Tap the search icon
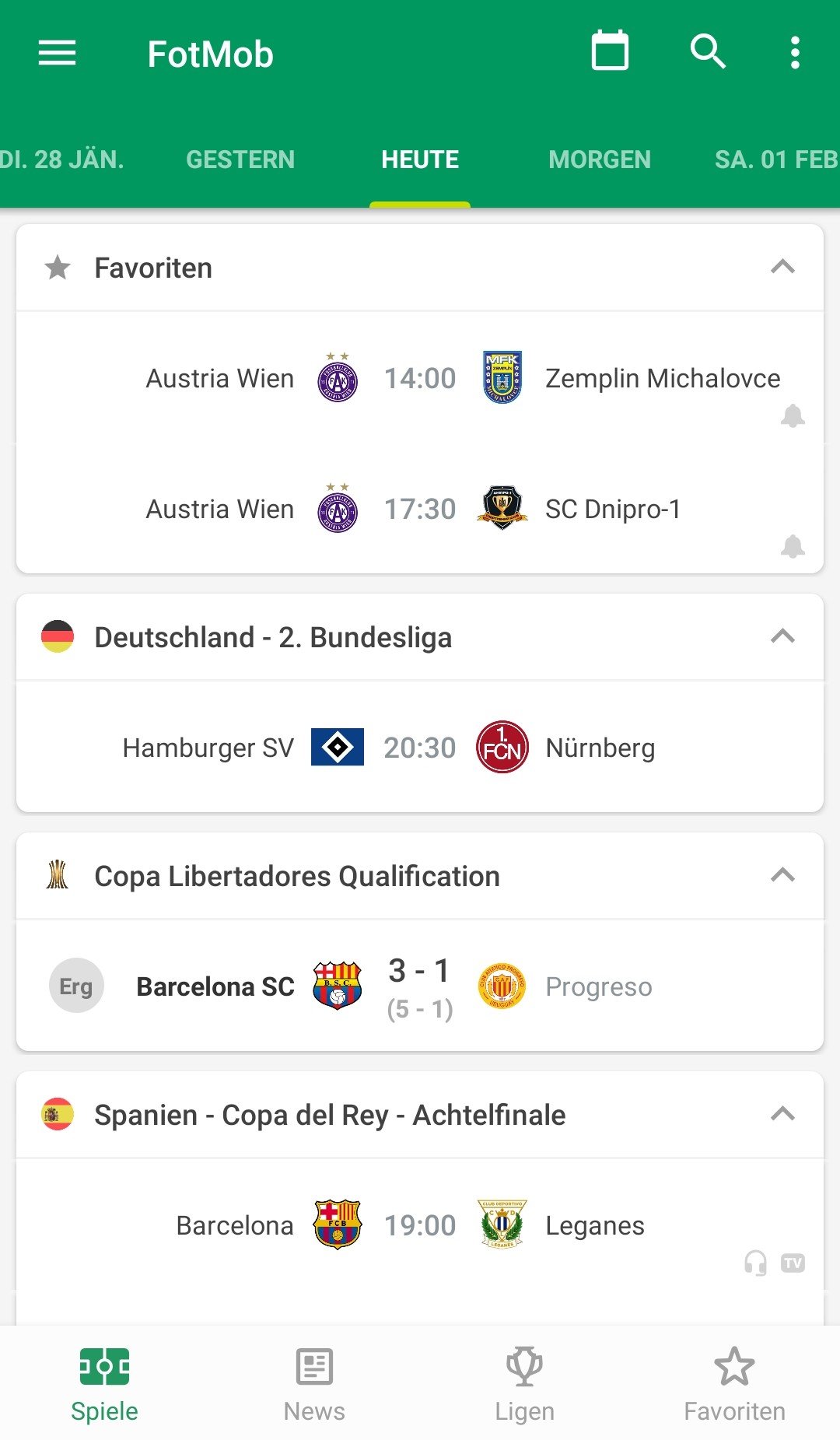Screen dimensions: 840x1440 (708, 52)
